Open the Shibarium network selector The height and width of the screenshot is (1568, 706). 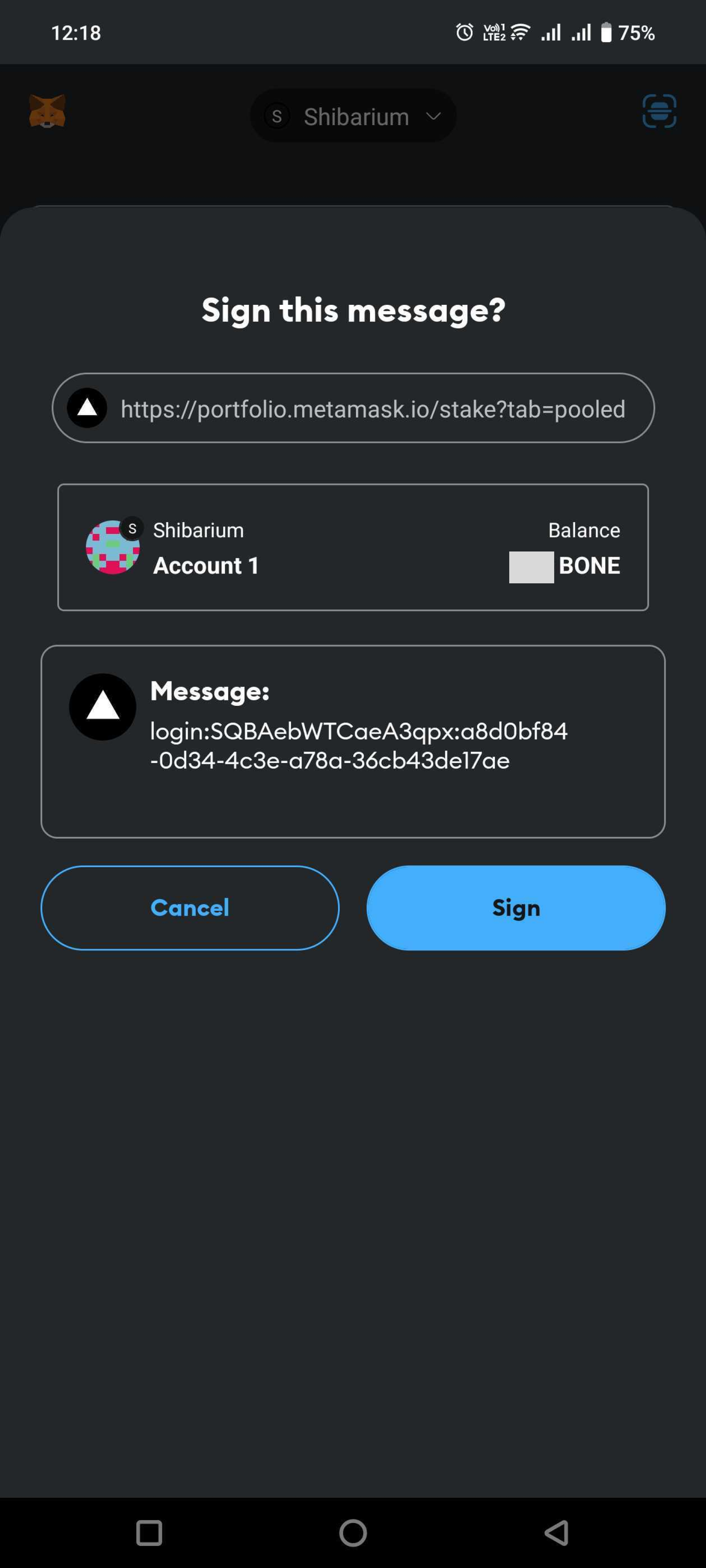[353, 116]
